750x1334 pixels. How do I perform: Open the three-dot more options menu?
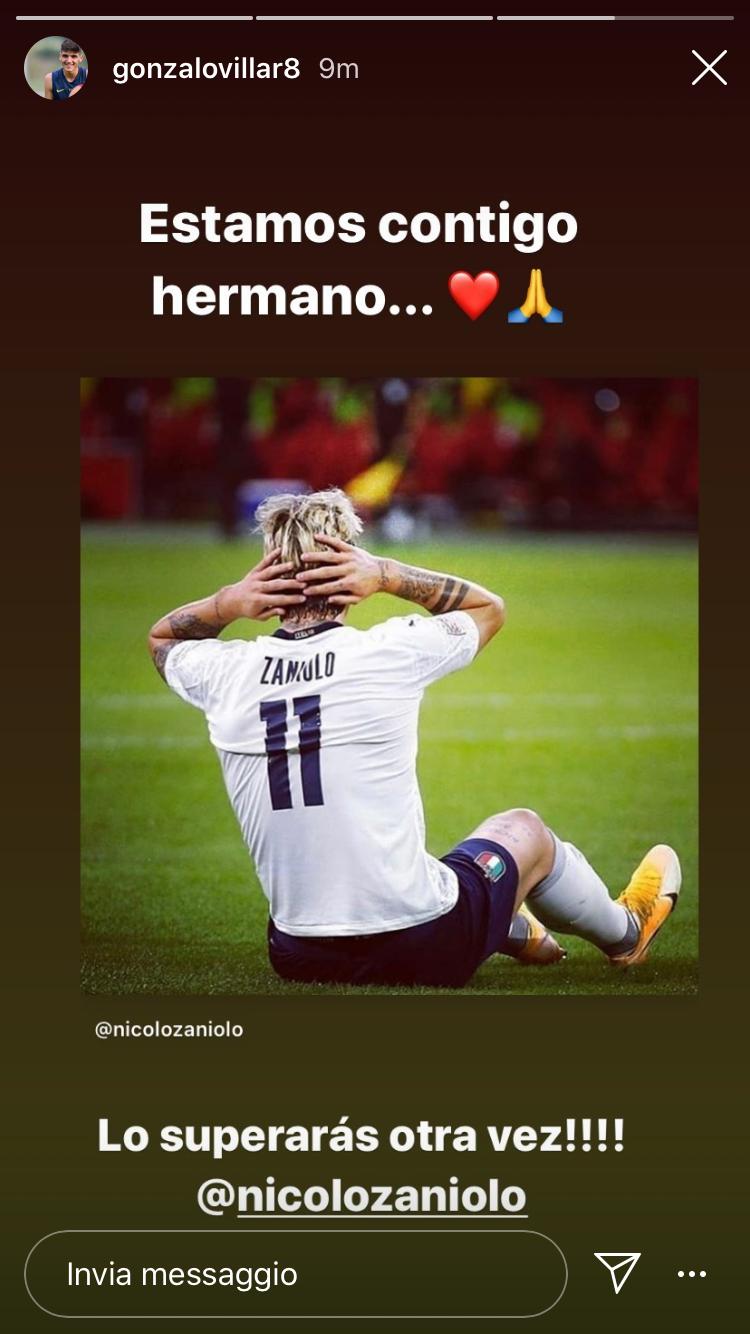pos(692,1274)
